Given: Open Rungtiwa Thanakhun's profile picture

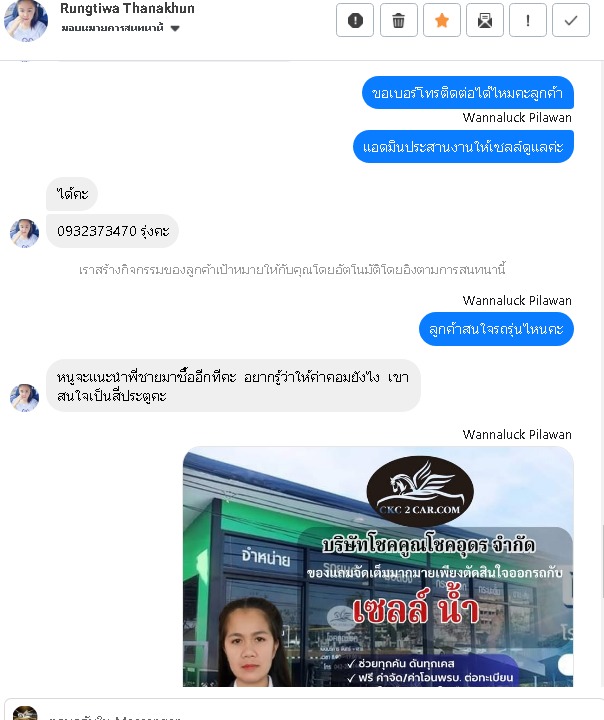Looking at the screenshot, I should click(x=25, y=20).
